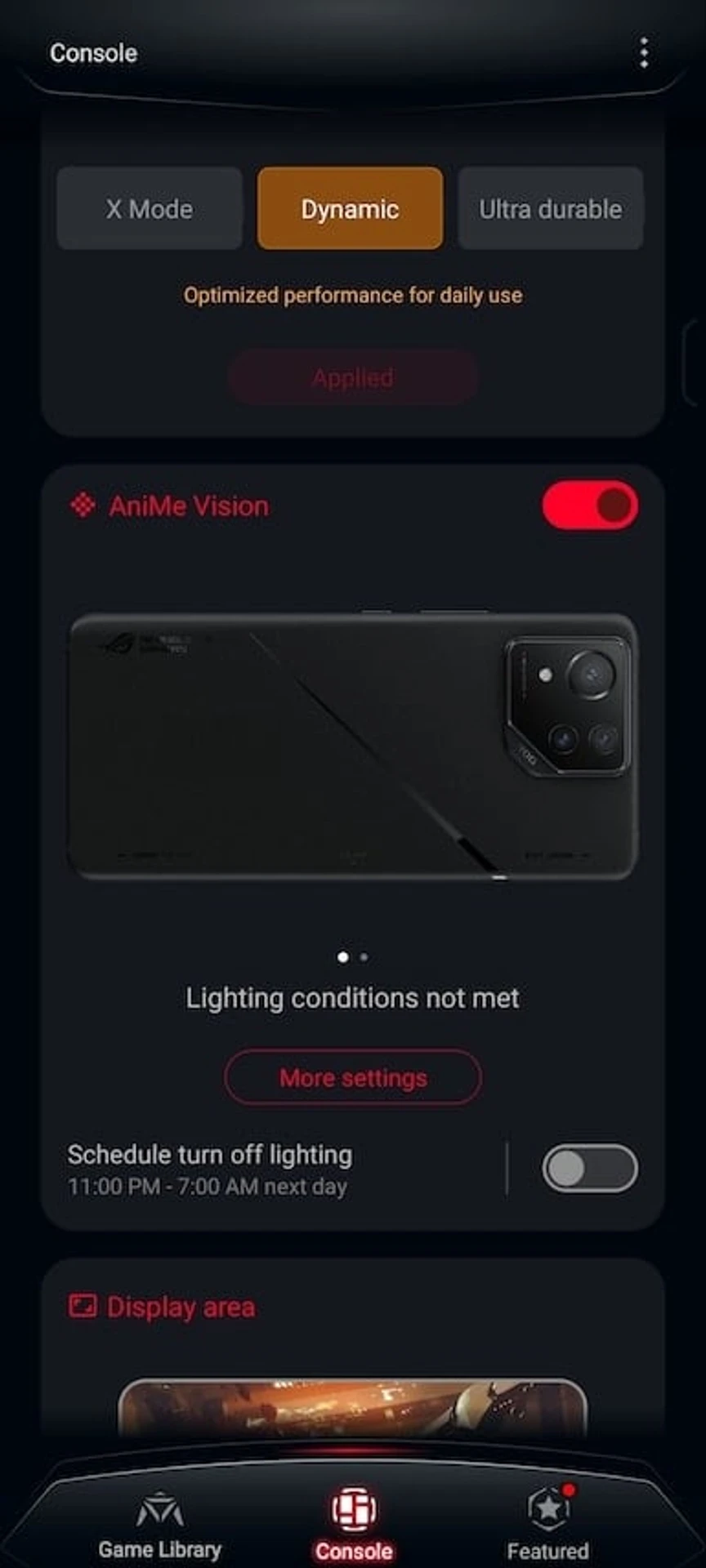706x1568 pixels.
Task: Go to the Game Library tab
Action: coord(160,1526)
